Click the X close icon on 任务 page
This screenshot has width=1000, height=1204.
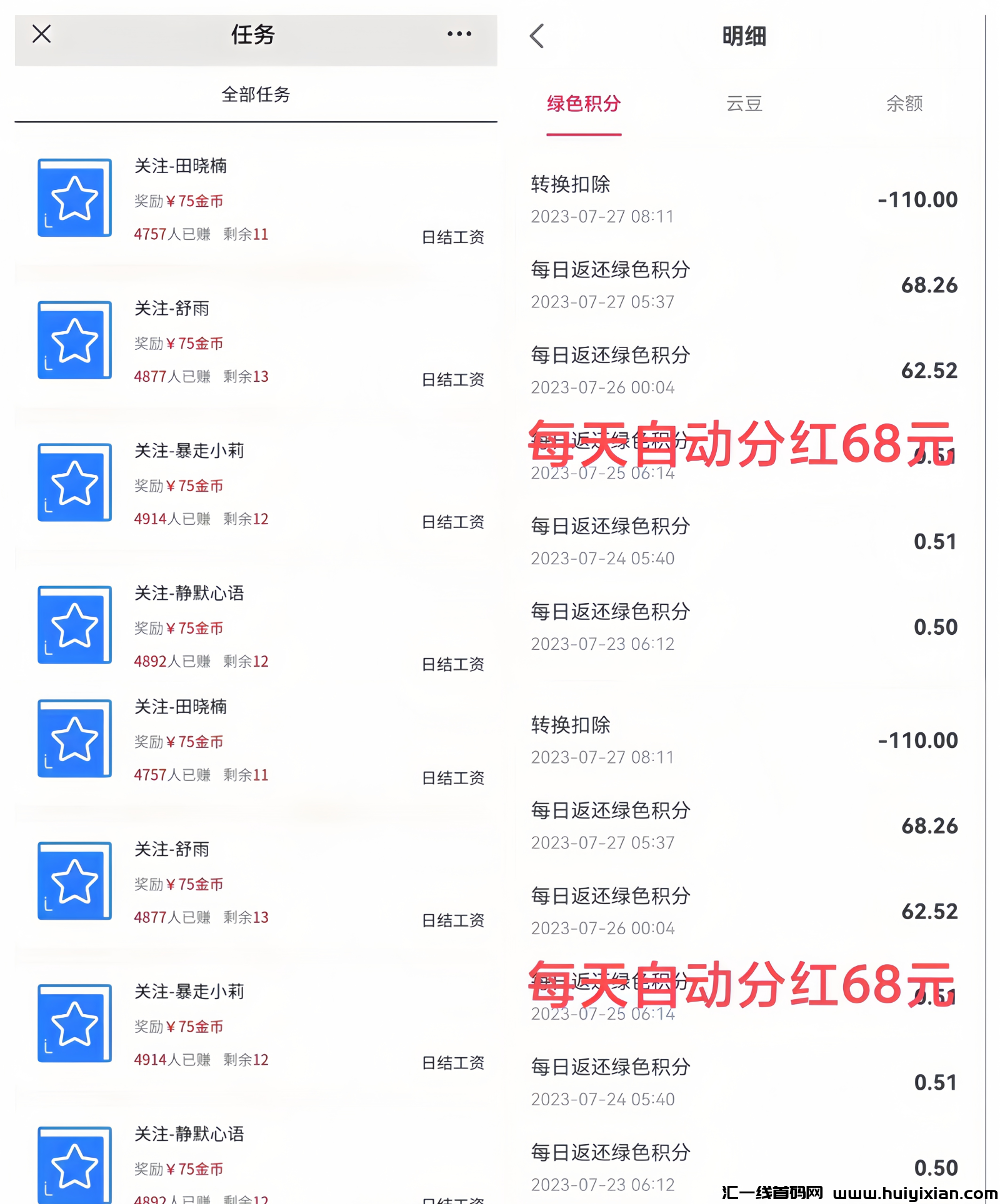coord(40,34)
